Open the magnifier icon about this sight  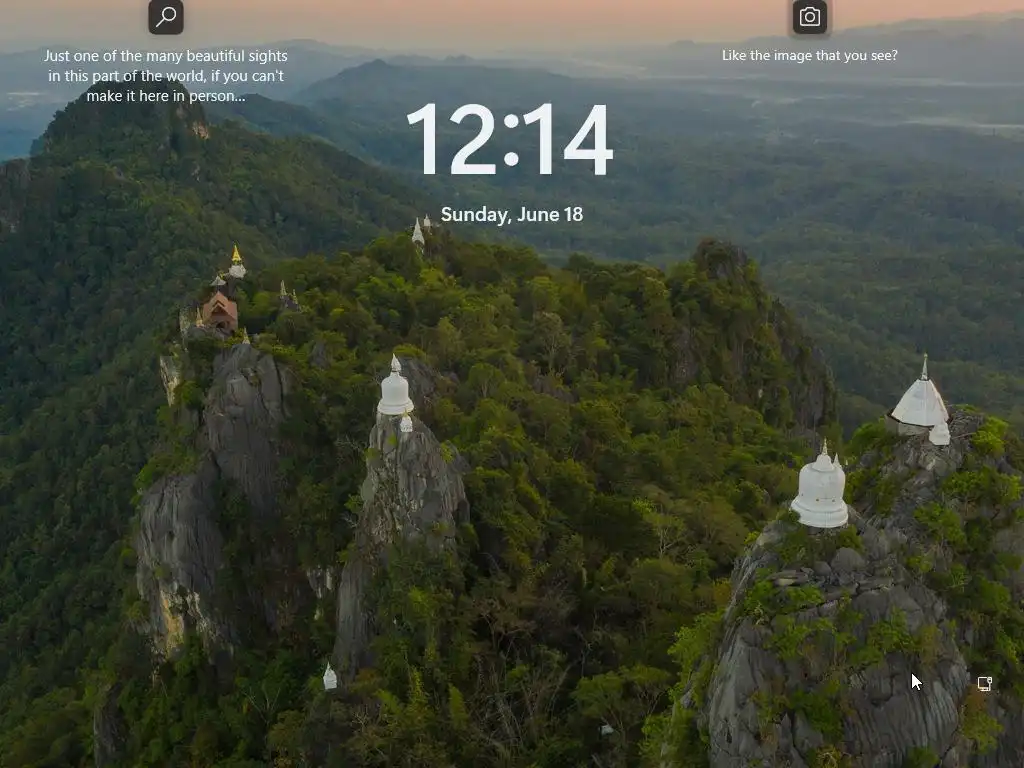[166, 17]
